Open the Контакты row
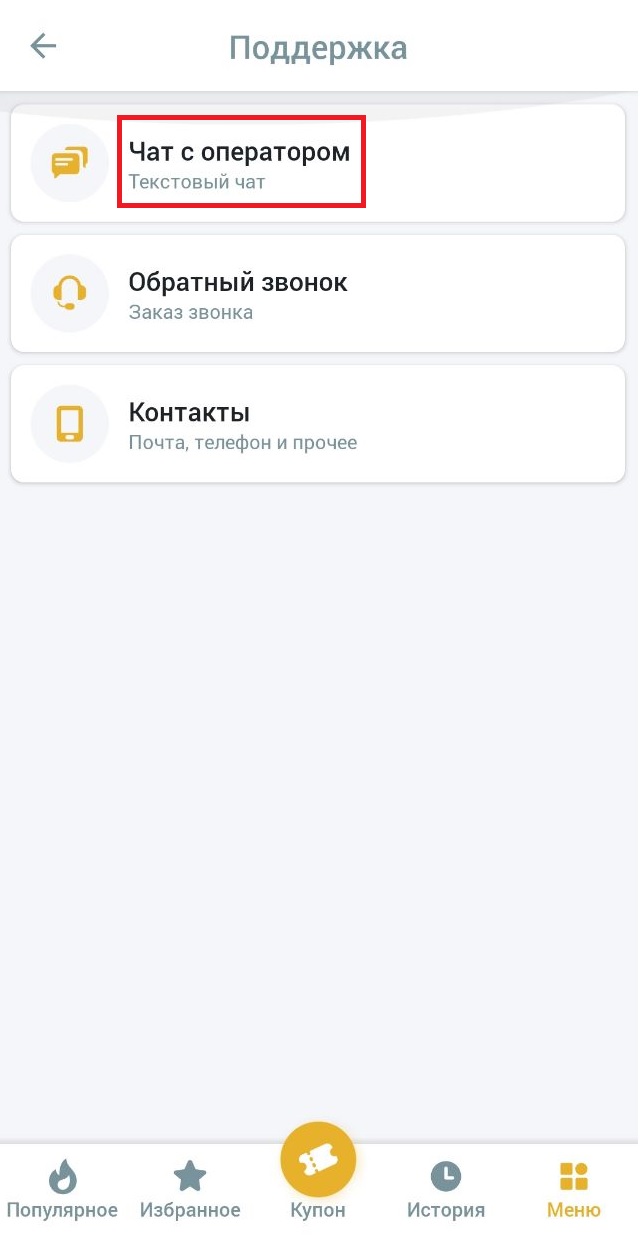Screen dimensions: 640x1235 190,423
